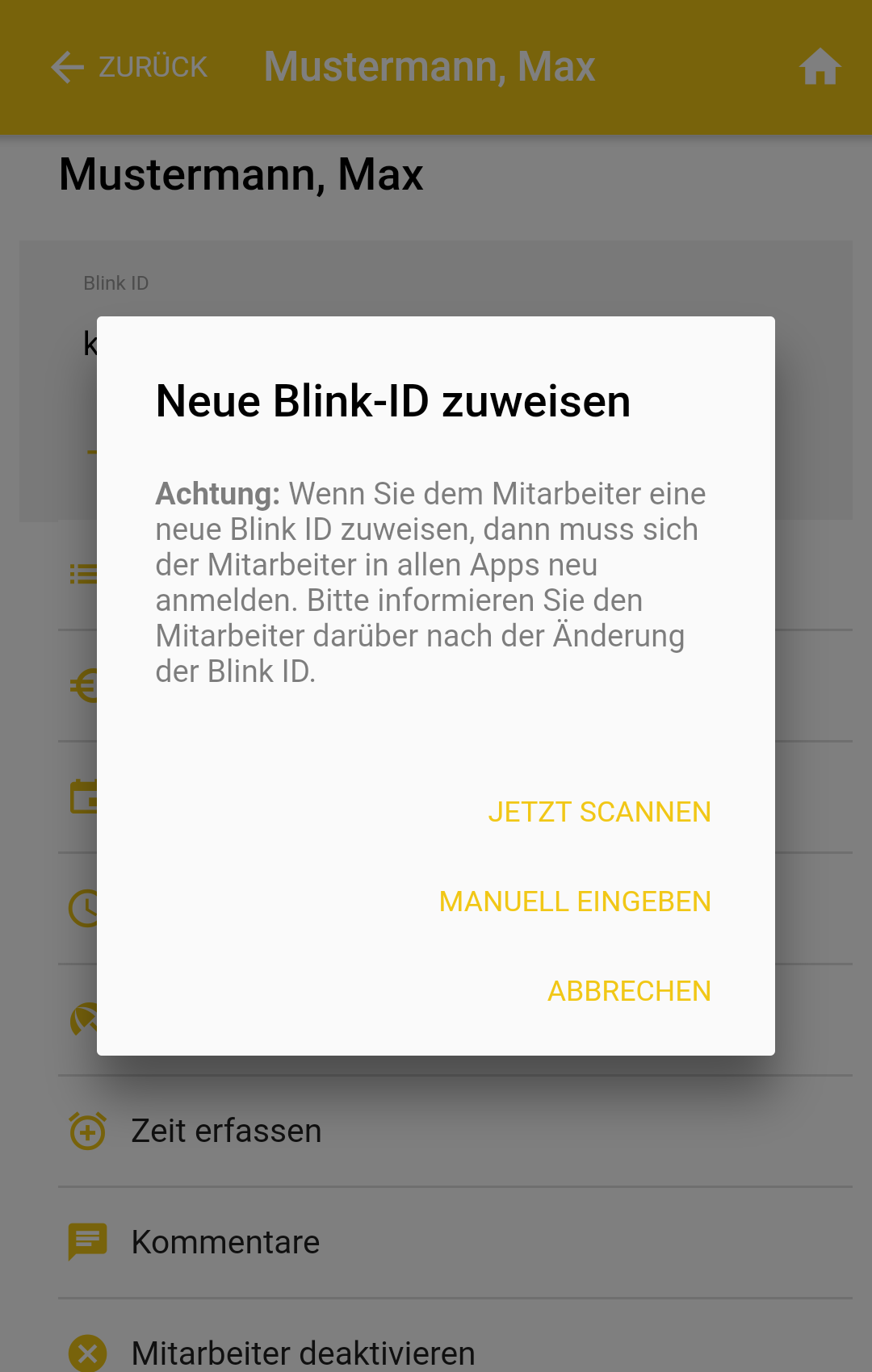Dismiss dialog with Abbrechen

[x=629, y=991]
